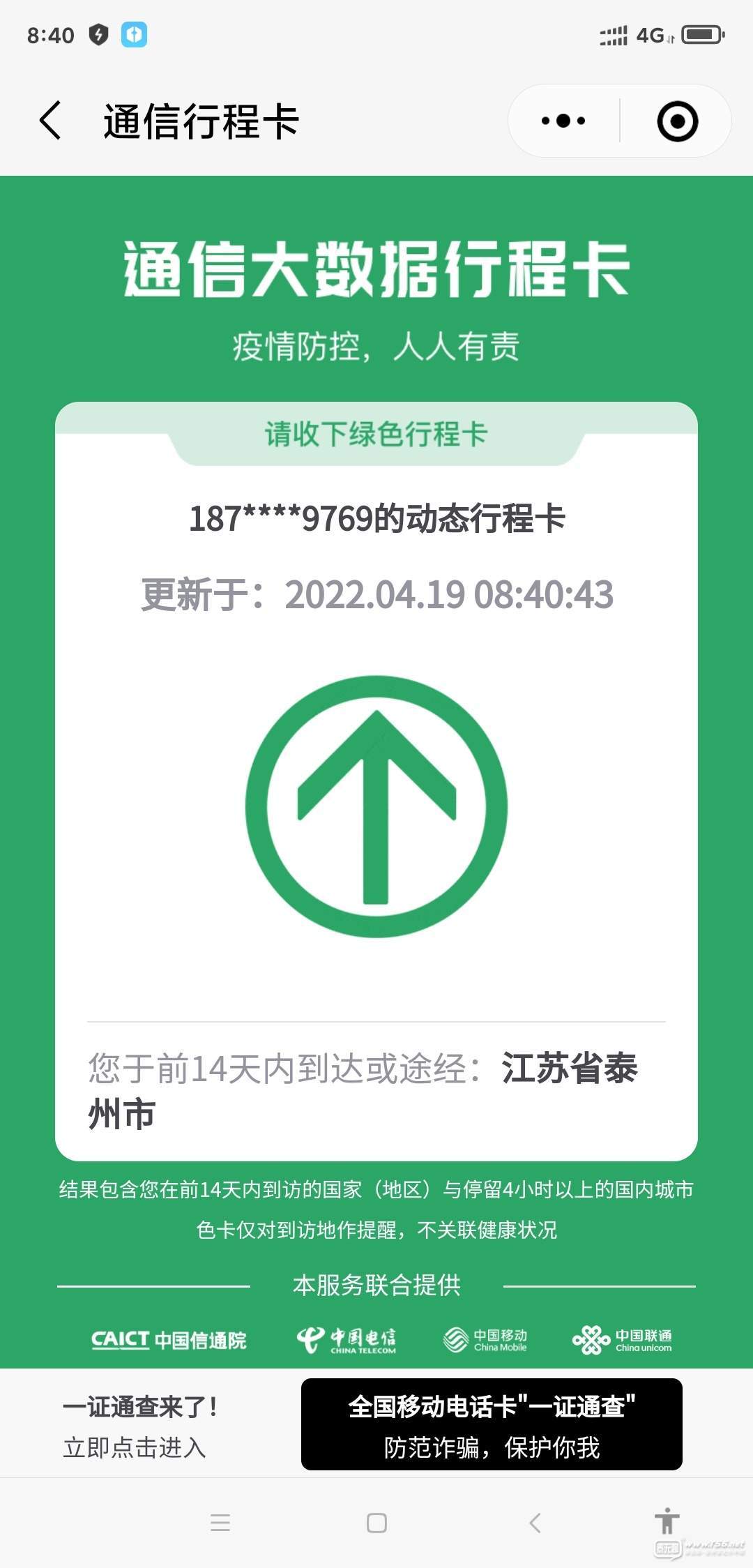Open the 全国移动电话卡"一证通查" banner
The image size is (753, 1568).
[x=492, y=1424]
